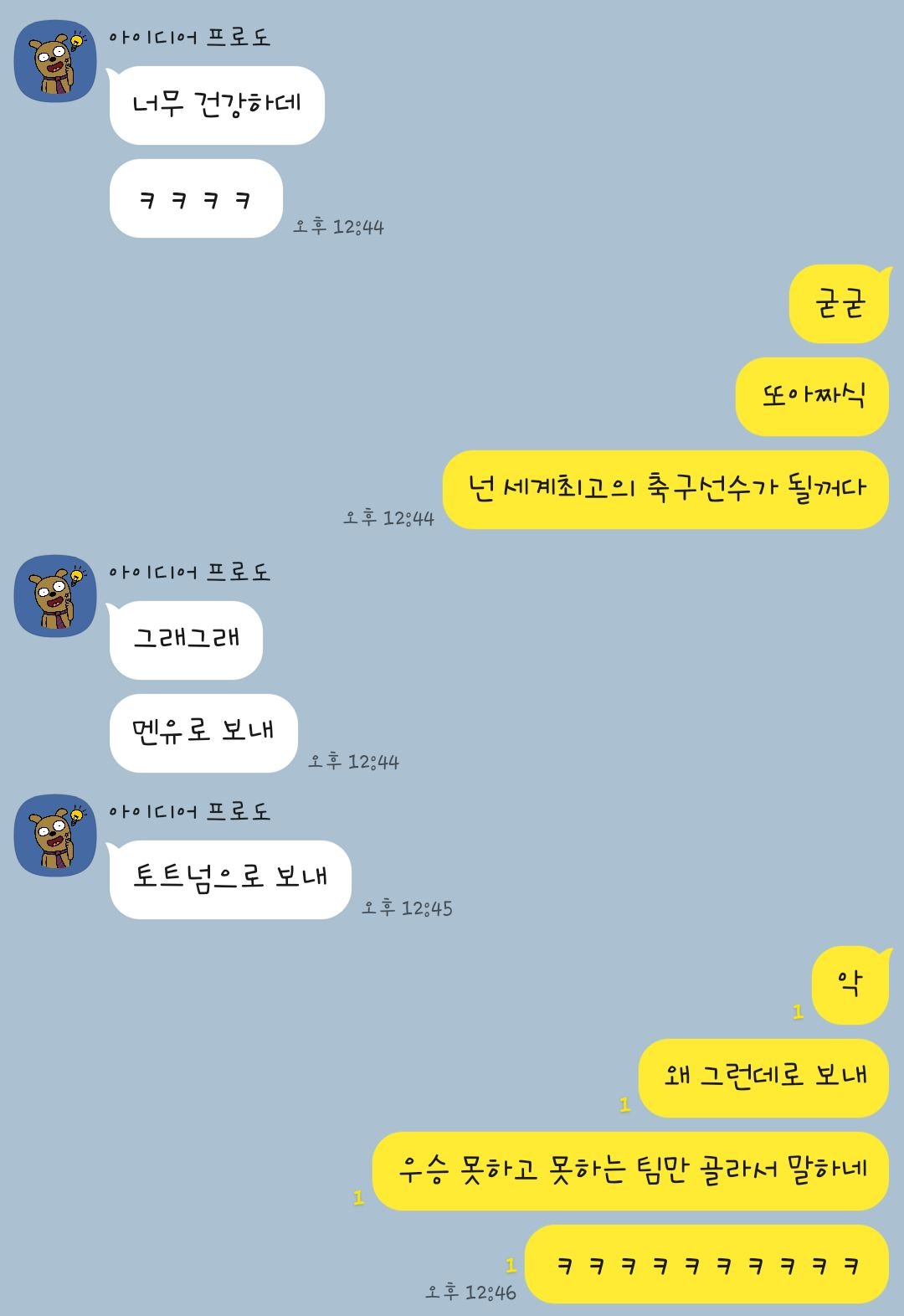Open 프로도's avatar beside the '너무 건강하데' message

55,62
